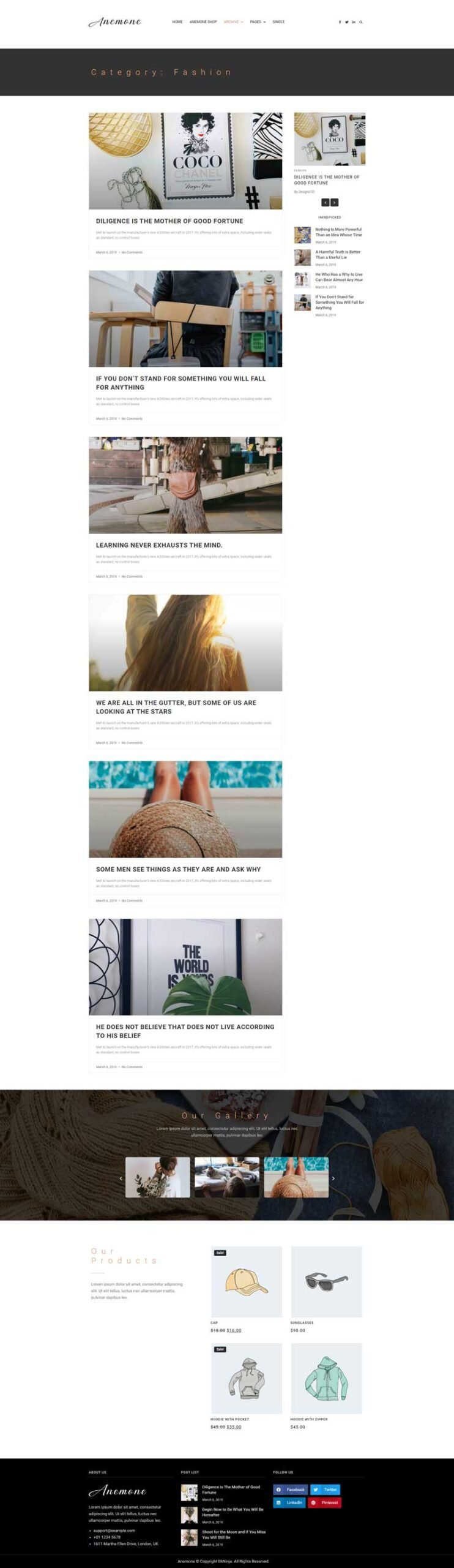Viewport: 454px width, 1568px height.
Task: Open the Single menu item
Action: [x=278, y=22]
